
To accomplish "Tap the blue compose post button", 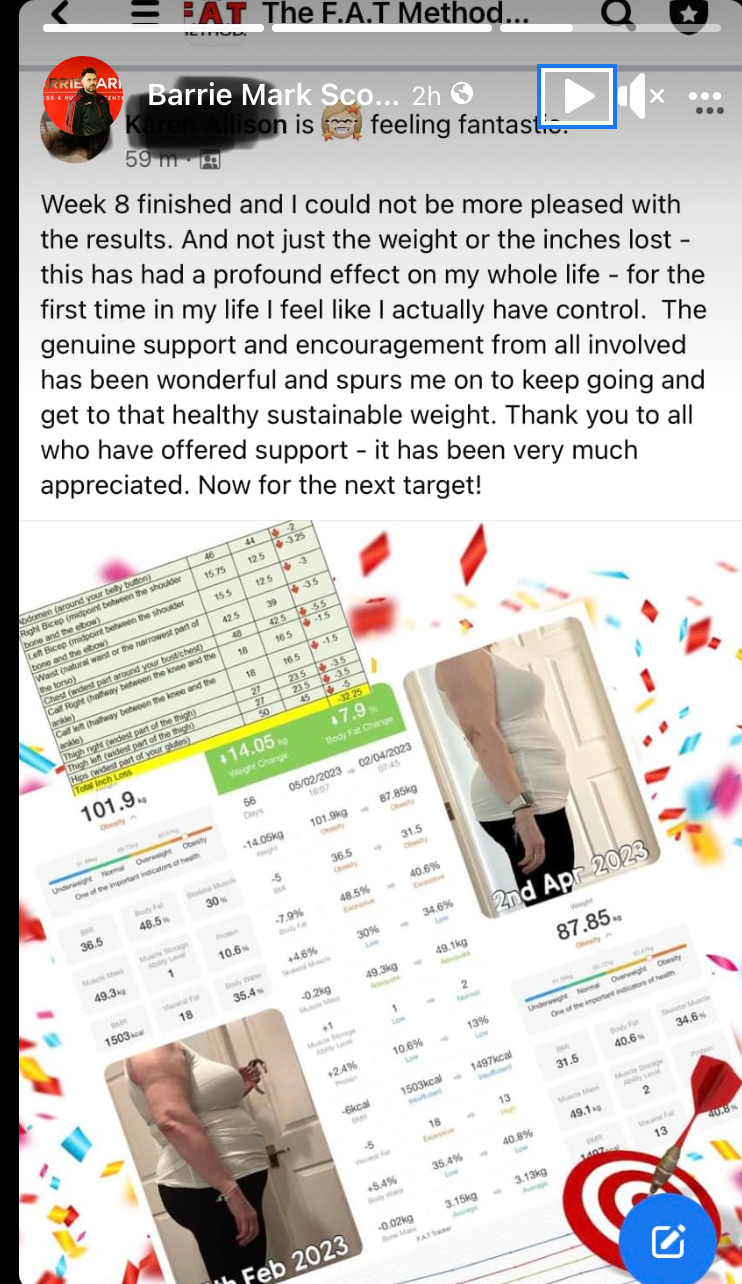I will (x=667, y=1240).
